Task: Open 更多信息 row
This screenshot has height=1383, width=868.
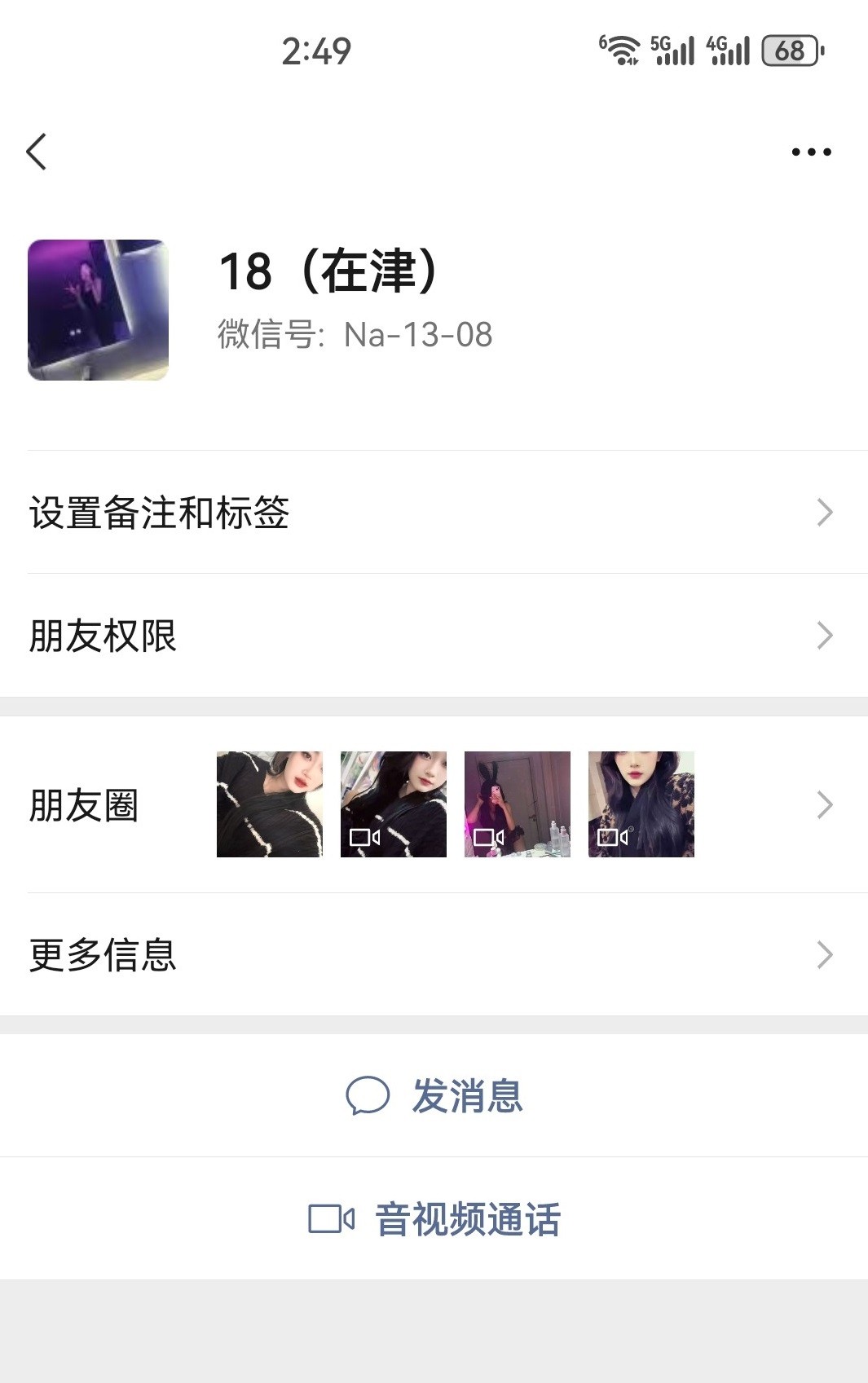Action: [x=434, y=954]
